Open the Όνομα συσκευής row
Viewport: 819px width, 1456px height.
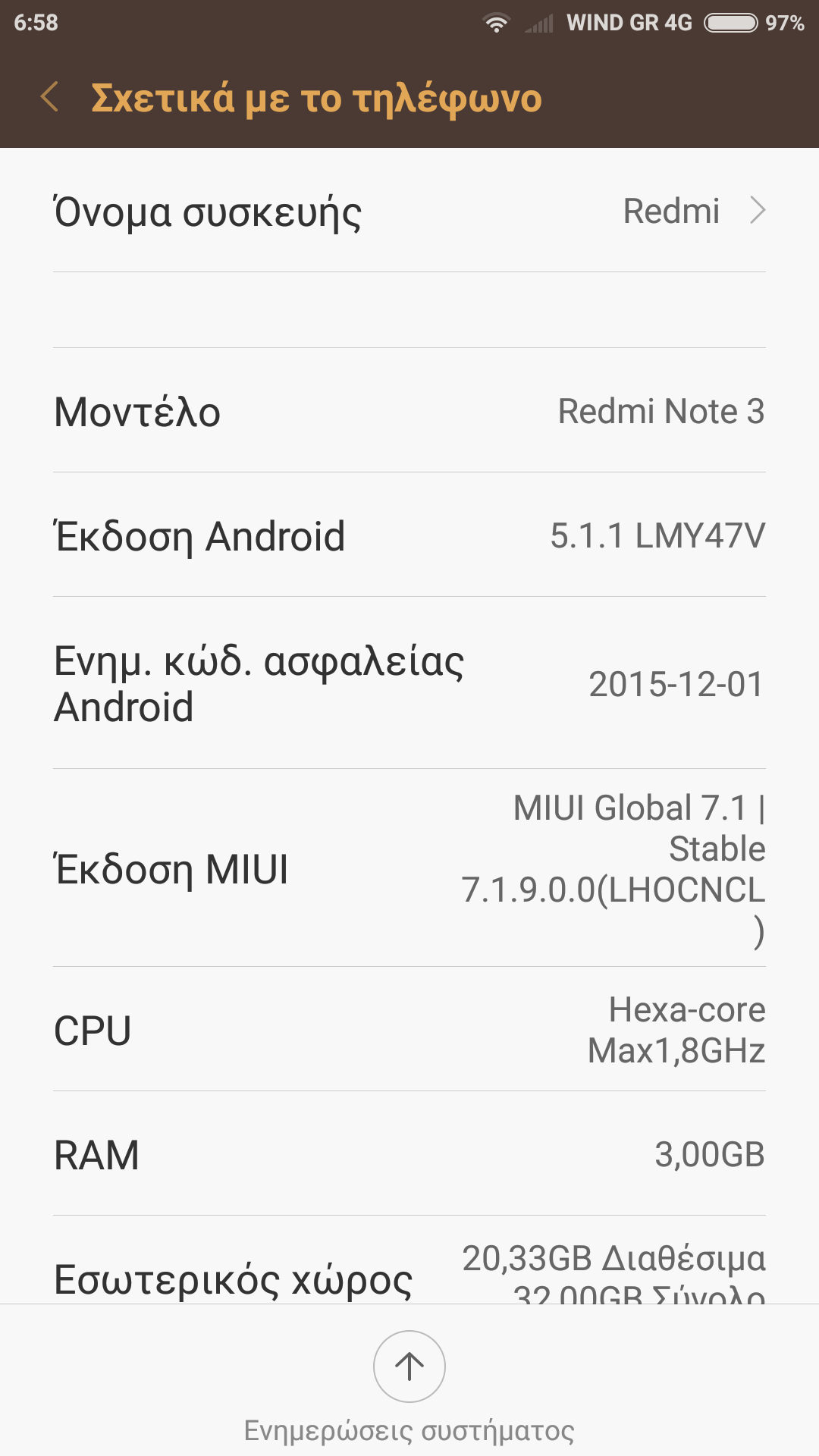[409, 211]
